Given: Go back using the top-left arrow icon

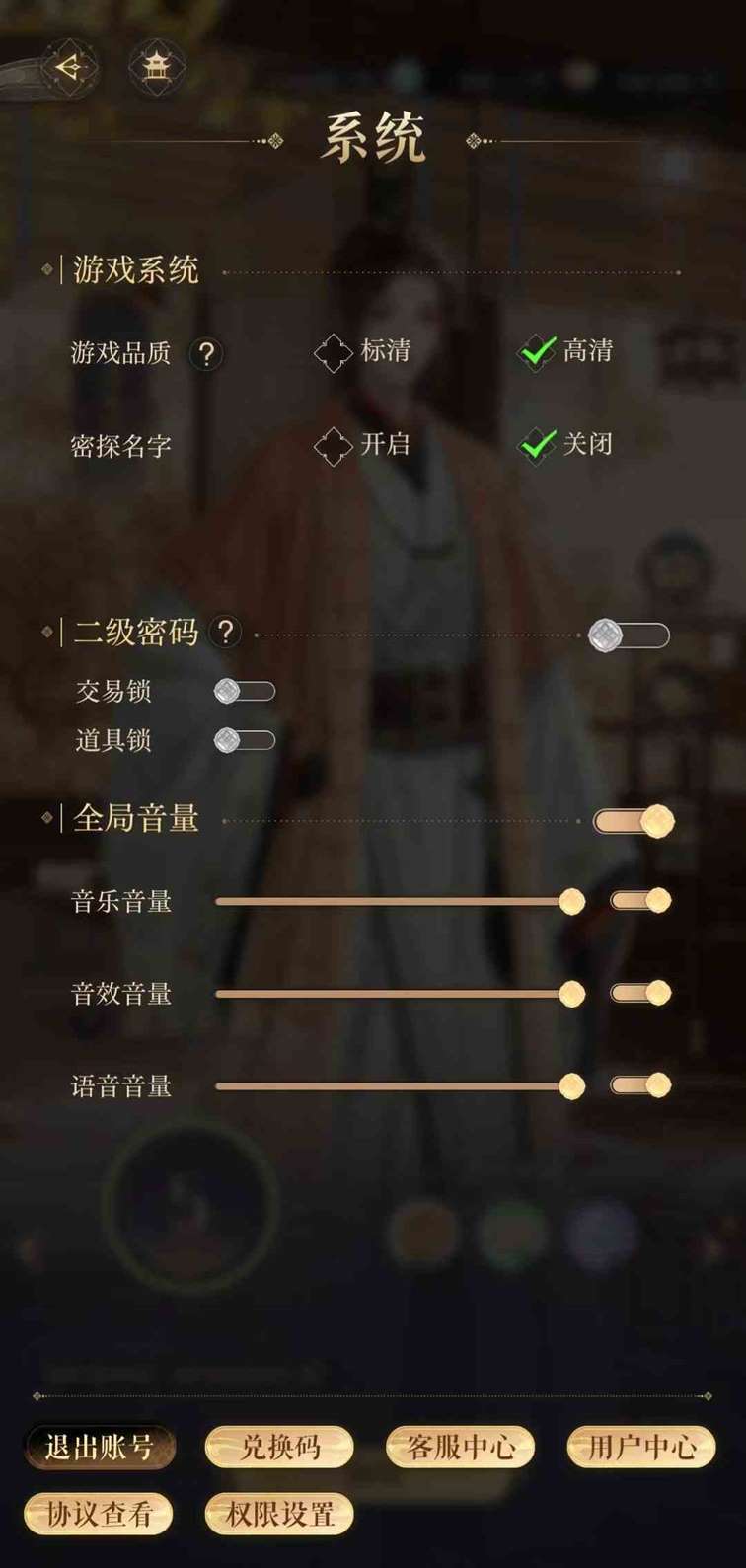Looking at the screenshot, I should coord(69,67).
